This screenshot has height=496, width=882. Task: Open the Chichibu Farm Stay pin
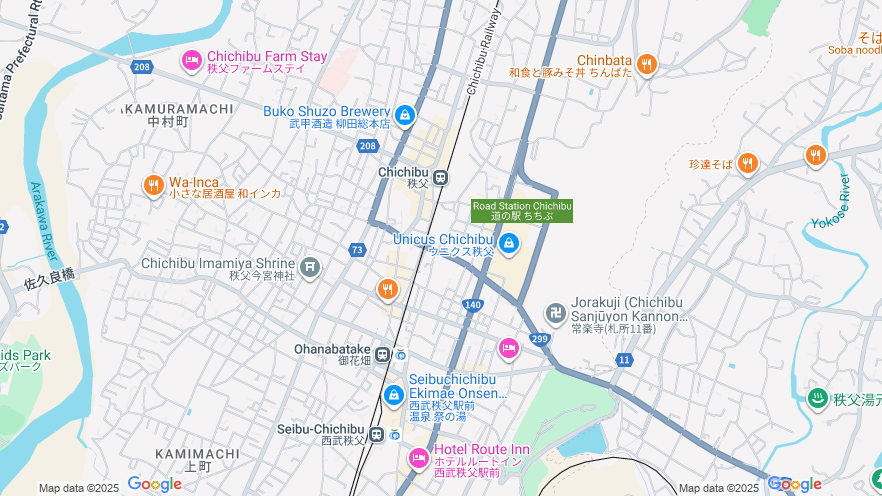point(192,61)
